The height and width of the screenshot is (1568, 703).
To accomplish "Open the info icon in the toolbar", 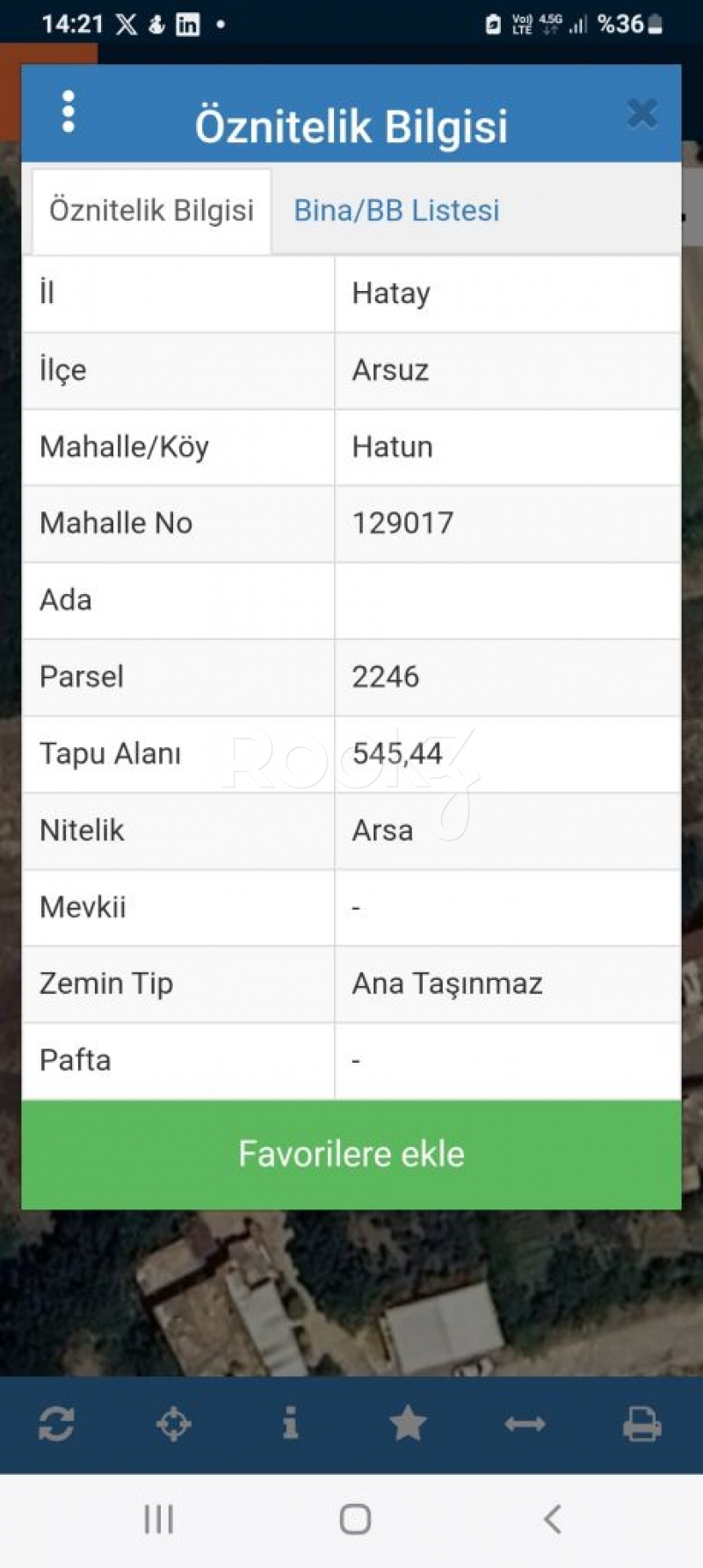I will point(290,1424).
